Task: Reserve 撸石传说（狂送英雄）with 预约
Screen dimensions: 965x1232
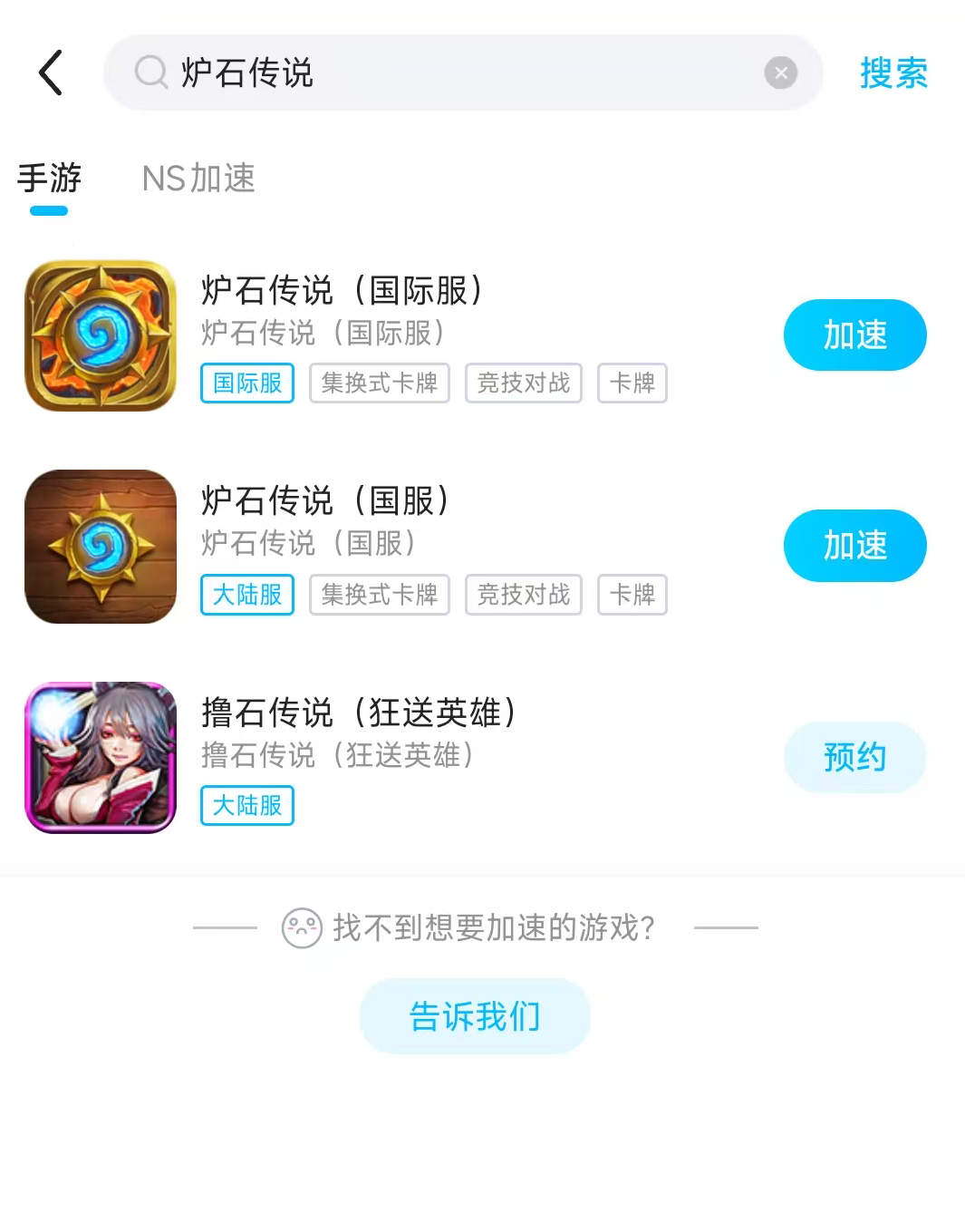Action: tap(854, 757)
